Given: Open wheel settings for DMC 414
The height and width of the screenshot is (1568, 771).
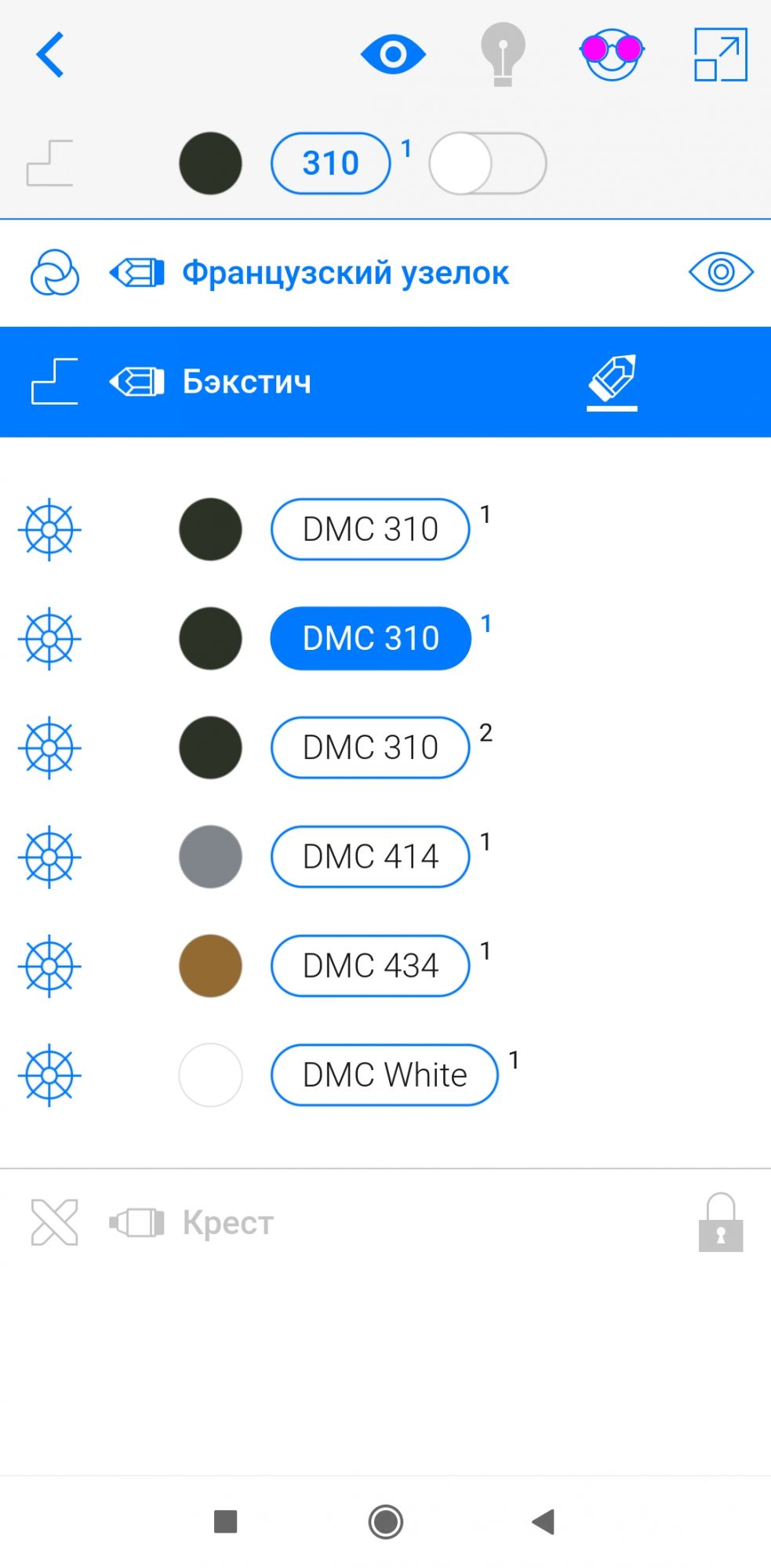Looking at the screenshot, I should click(x=49, y=856).
